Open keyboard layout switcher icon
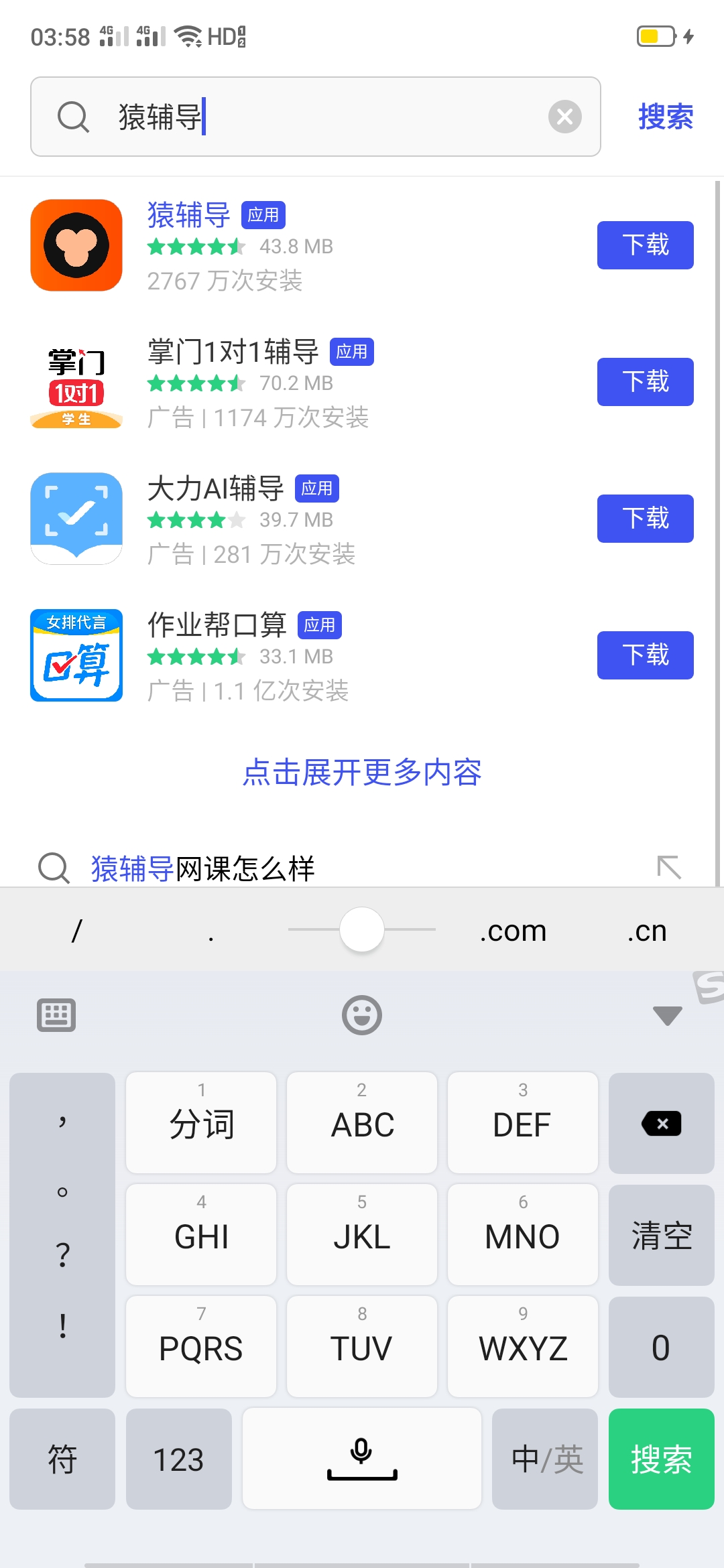This screenshot has height=1568, width=724. 56,1015
